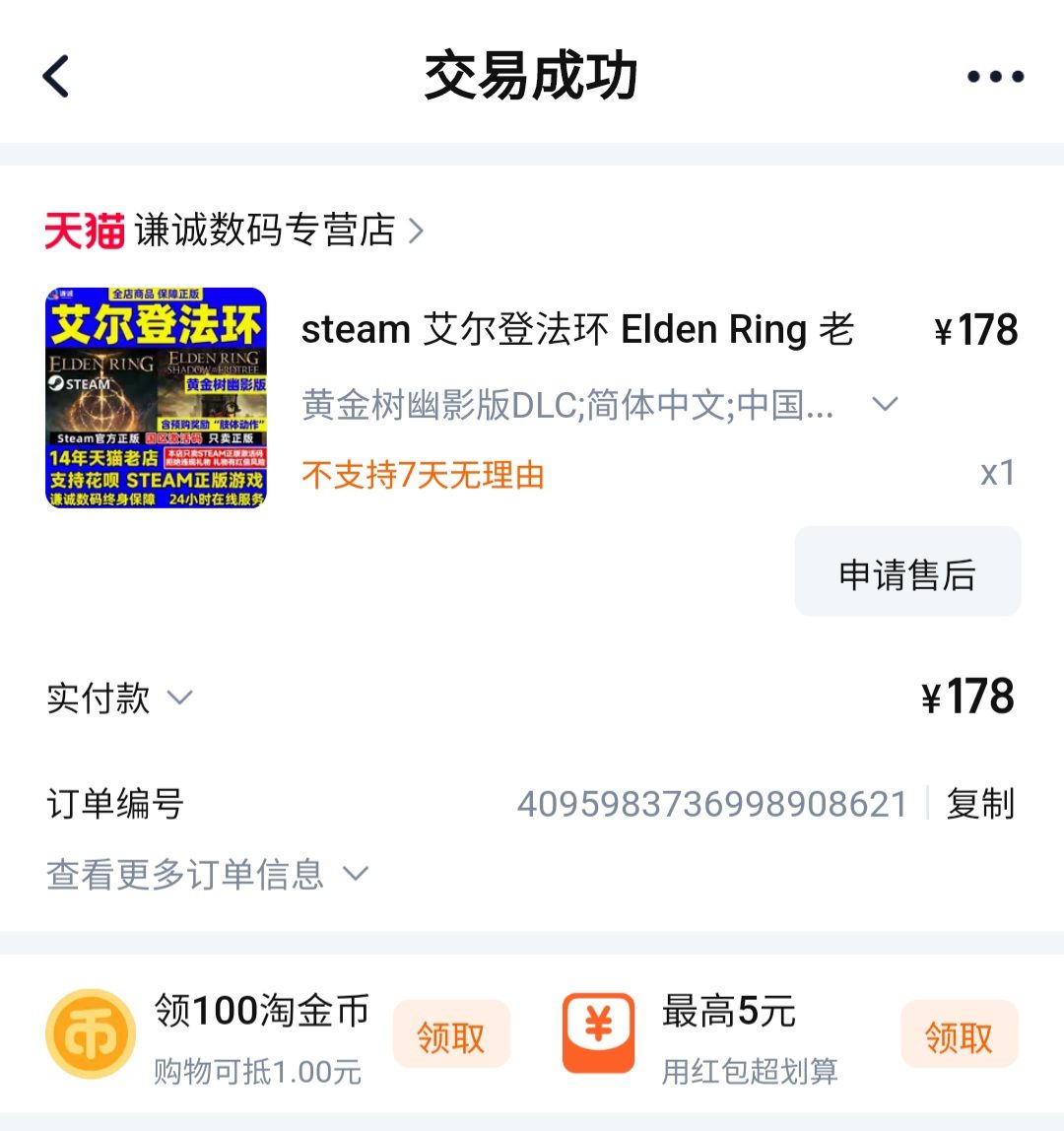This screenshot has height=1131, width=1064.
Task: Tap the back arrow to return
Action: pyautogui.click(x=56, y=75)
